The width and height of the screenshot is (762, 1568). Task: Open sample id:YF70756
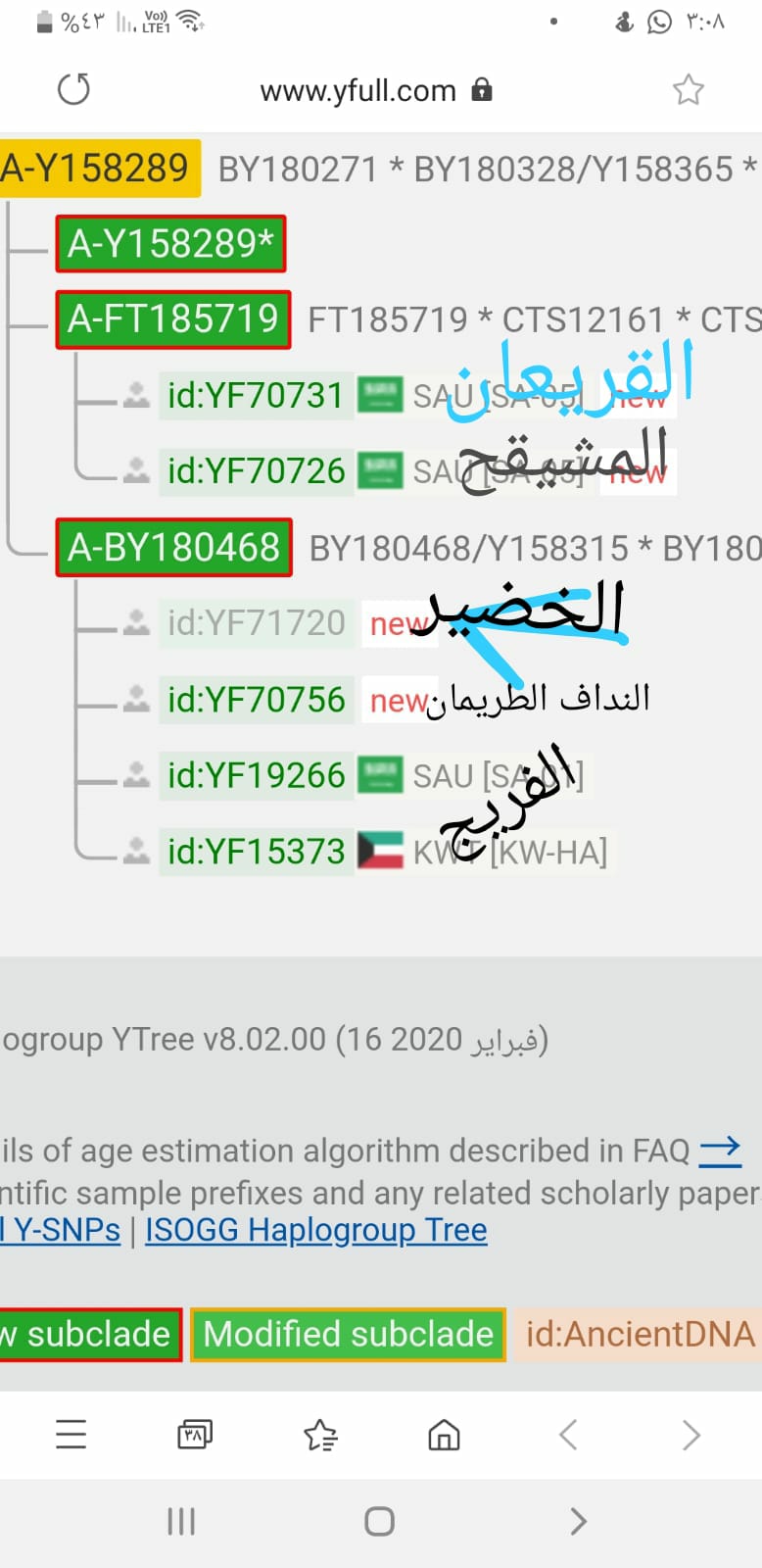(x=256, y=700)
